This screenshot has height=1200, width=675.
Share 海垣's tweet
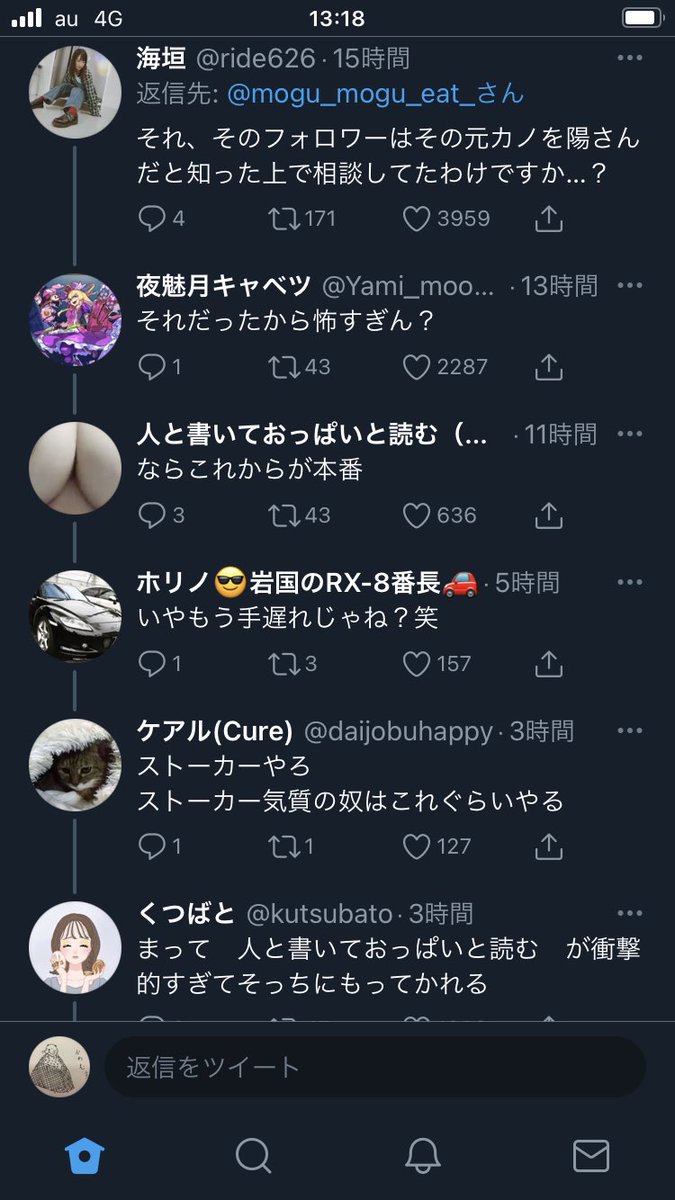coord(548,218)
